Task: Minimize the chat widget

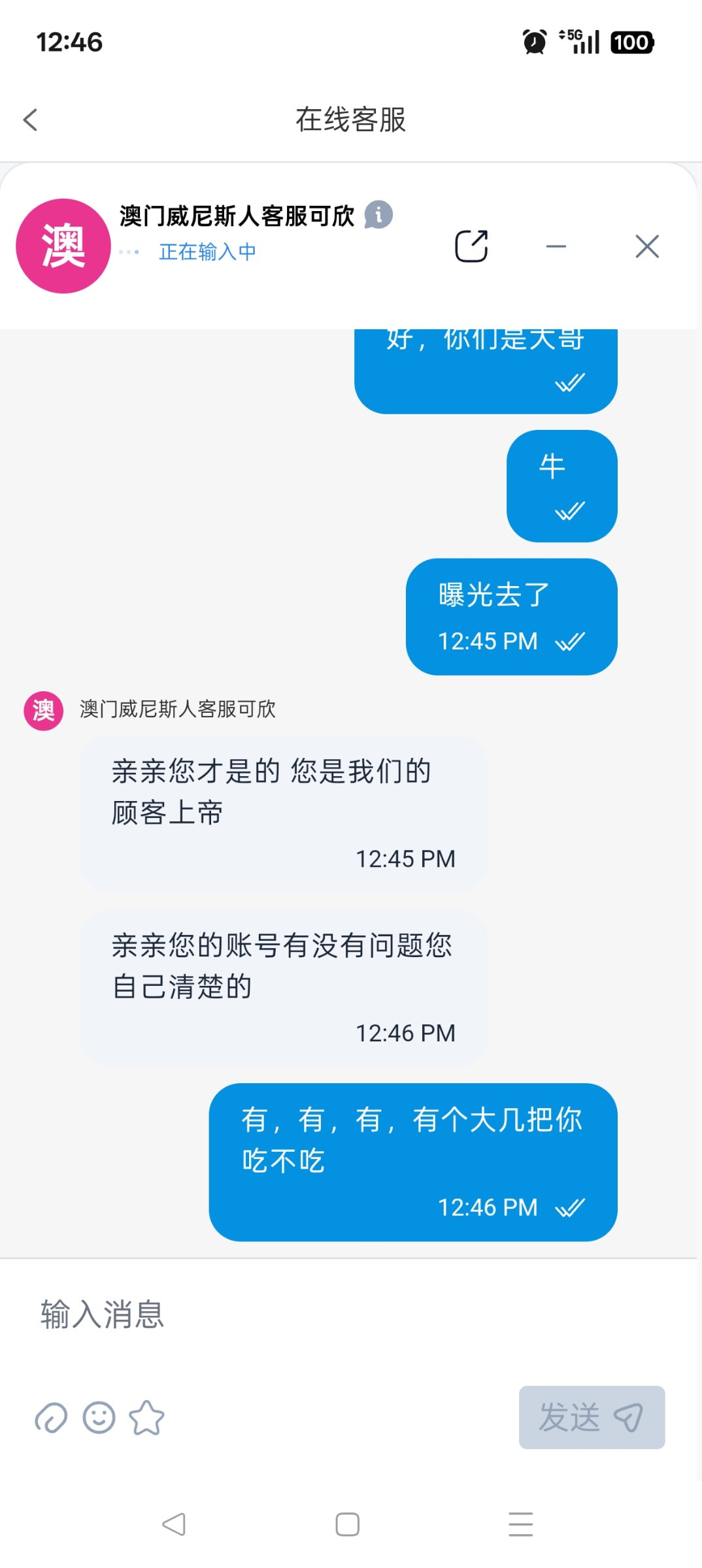Action: [556, 246]
